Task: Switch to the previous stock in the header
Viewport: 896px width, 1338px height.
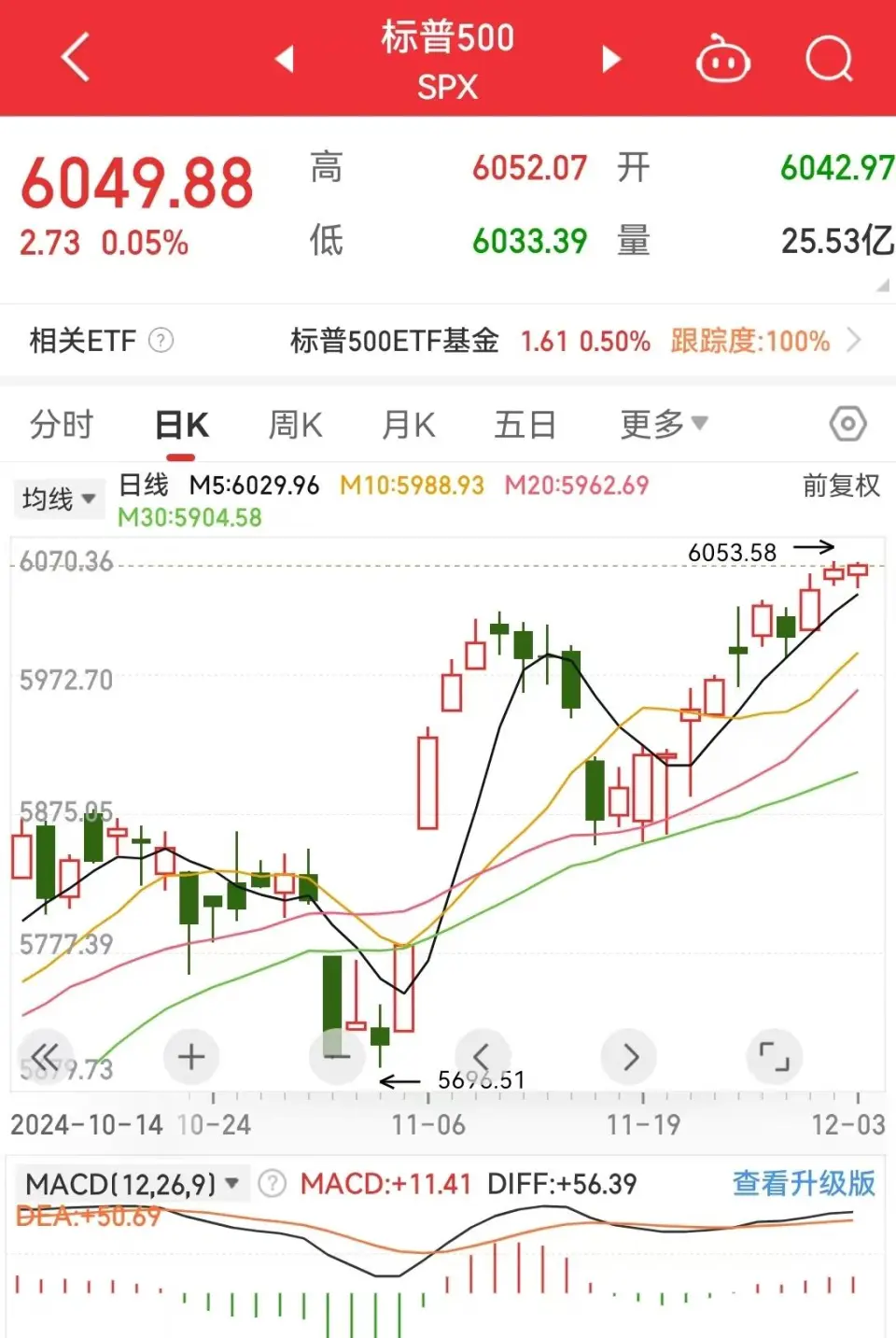Action: [285, 59]
